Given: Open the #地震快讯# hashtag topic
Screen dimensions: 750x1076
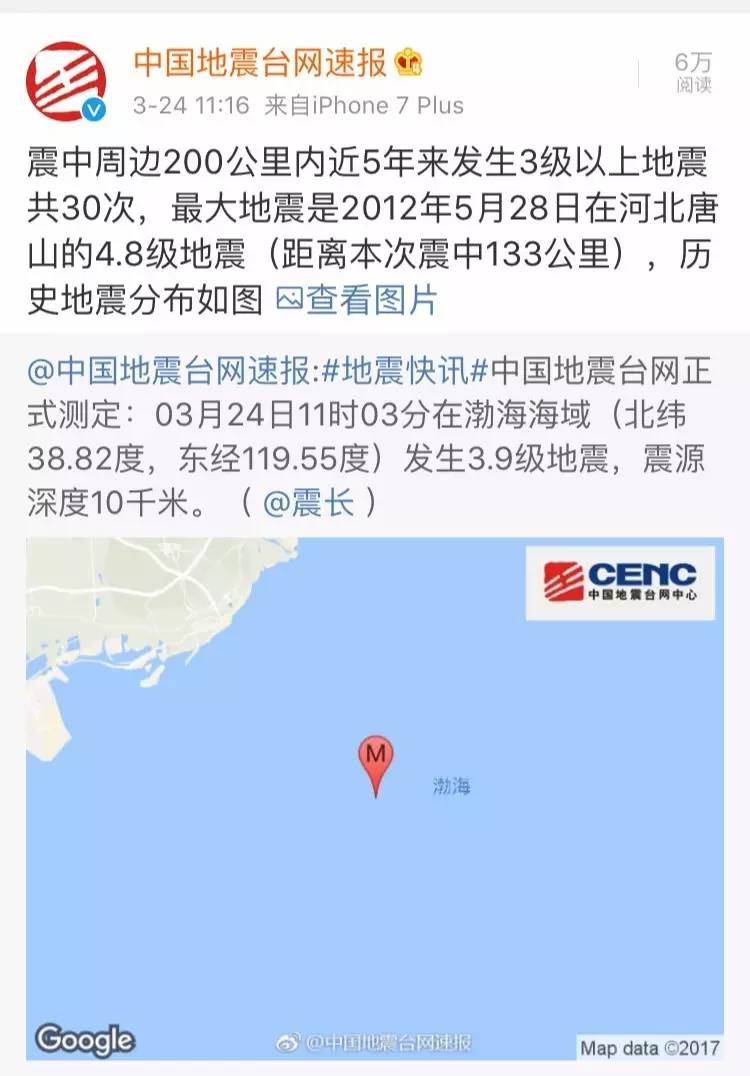Looking at the screenshot, I should pos(405,372).
